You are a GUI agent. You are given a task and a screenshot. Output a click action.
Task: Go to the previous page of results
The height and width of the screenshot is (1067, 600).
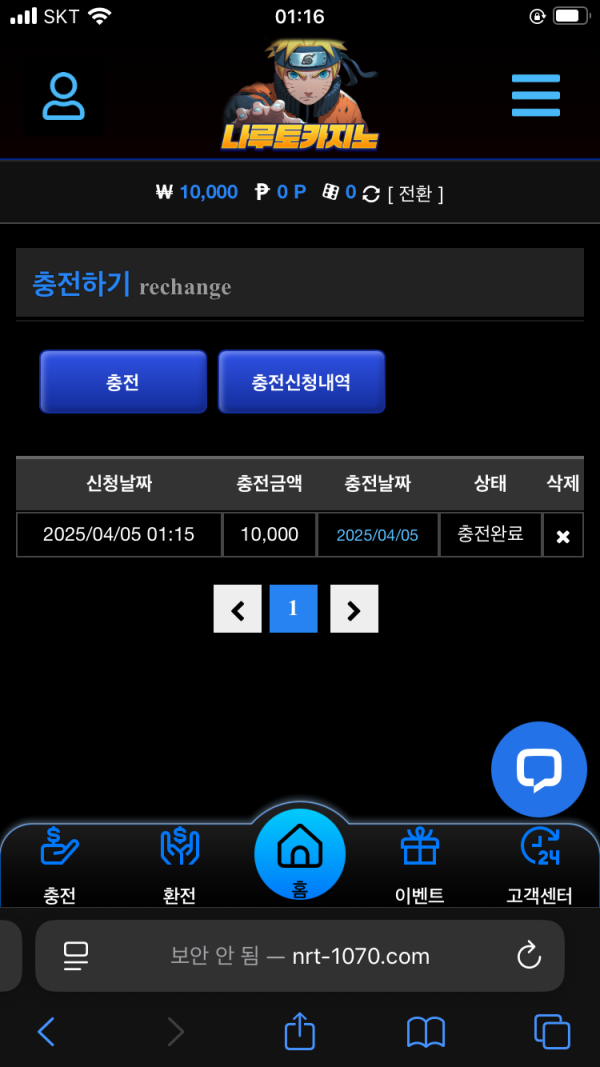(238, 609)
